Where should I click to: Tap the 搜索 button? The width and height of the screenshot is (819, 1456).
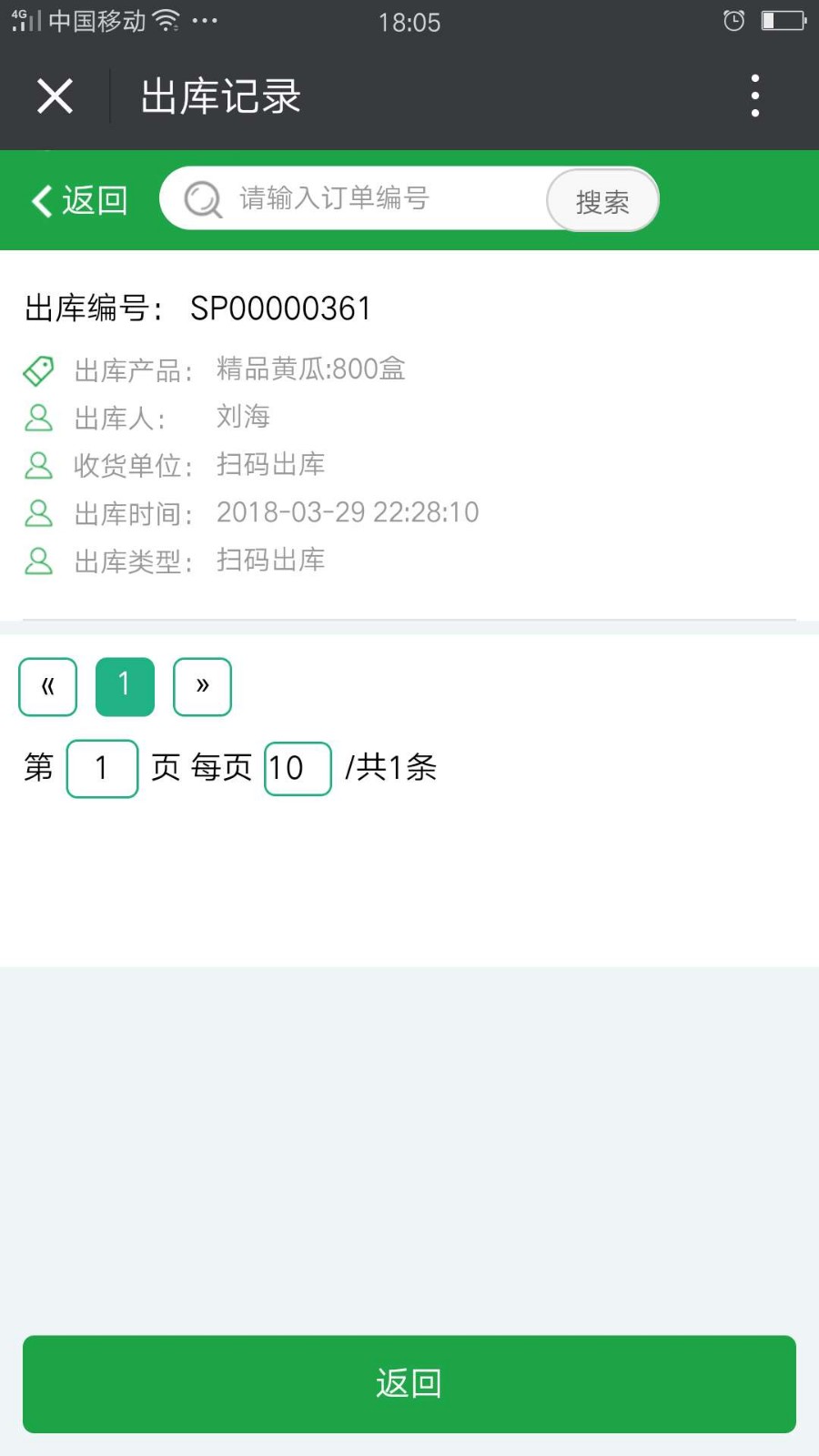pos(602,200)
